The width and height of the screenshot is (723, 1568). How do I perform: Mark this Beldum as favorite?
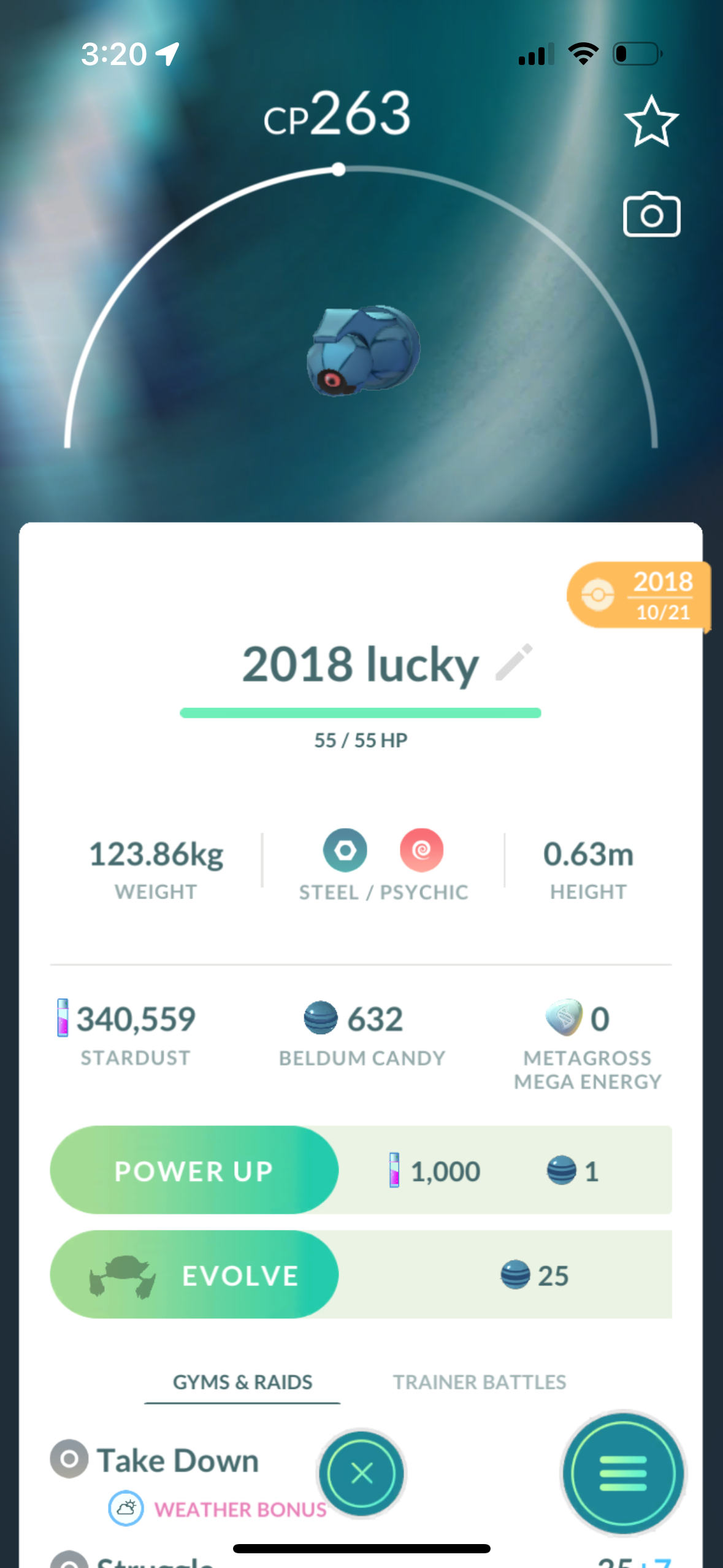point(651,121)
